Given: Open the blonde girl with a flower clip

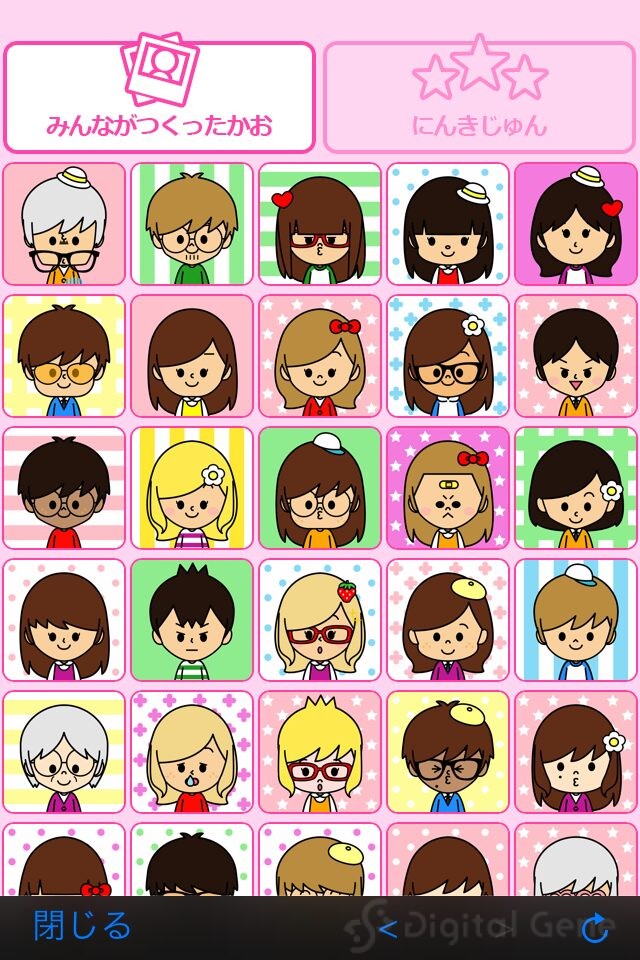Looking at the screenshot, I should (192, 488).
